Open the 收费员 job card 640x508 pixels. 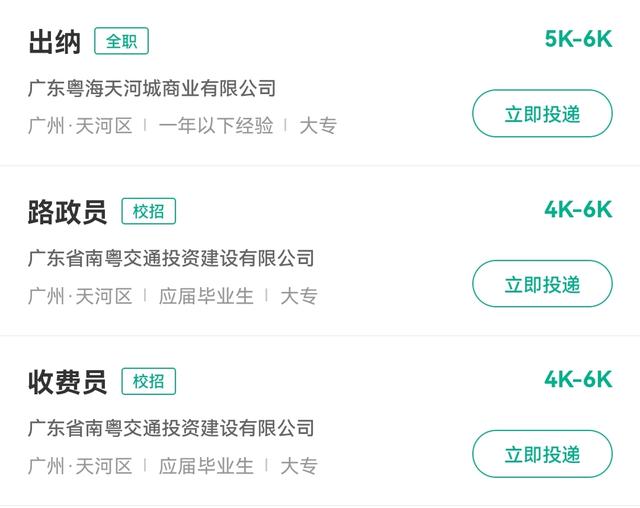67,382
